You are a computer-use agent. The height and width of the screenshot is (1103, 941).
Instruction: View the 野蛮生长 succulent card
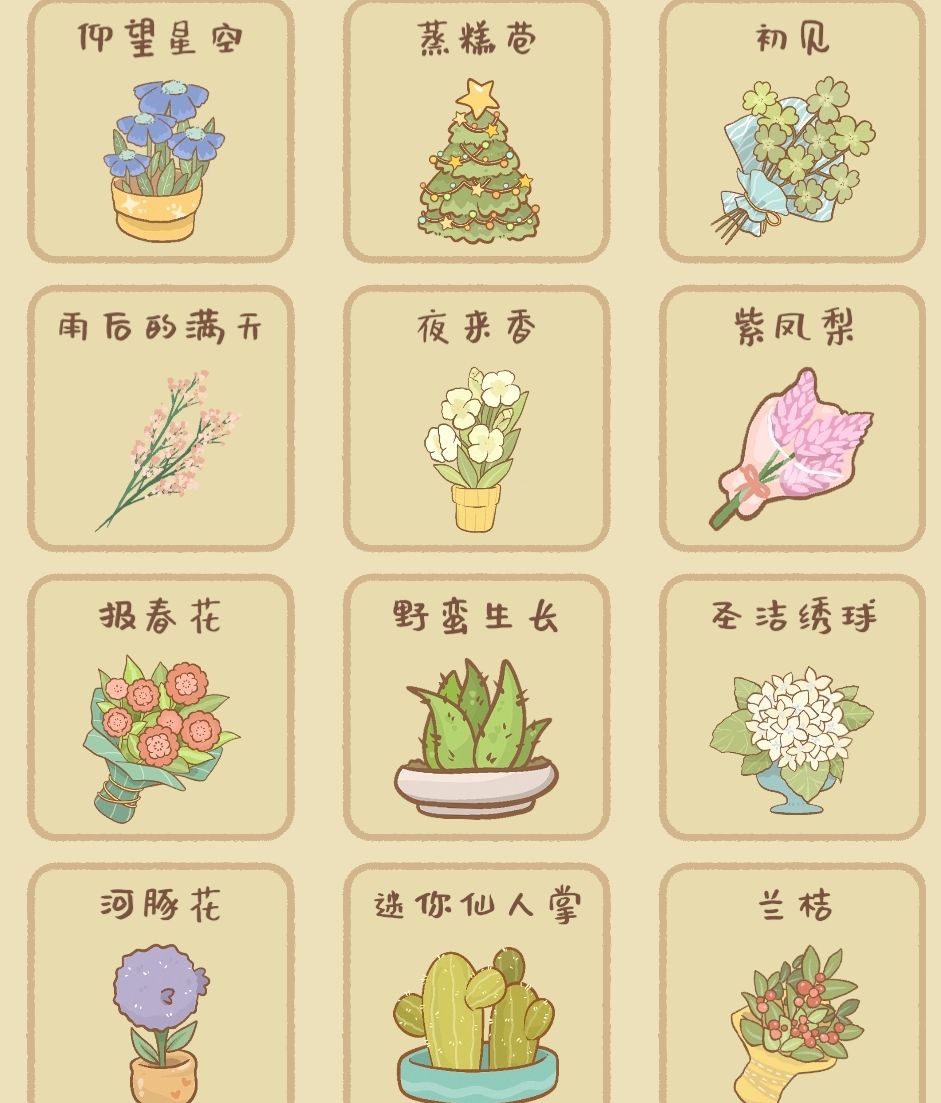tap(476, 707)
